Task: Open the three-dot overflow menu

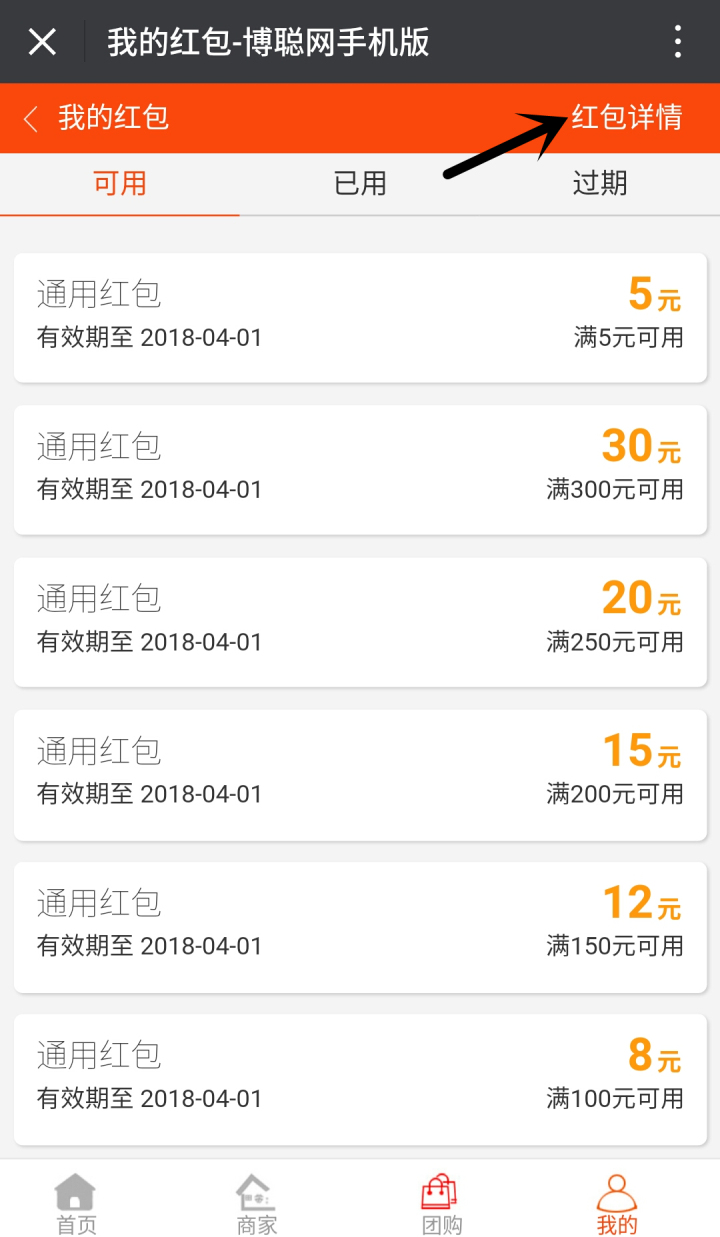Action: click(678, 42)
